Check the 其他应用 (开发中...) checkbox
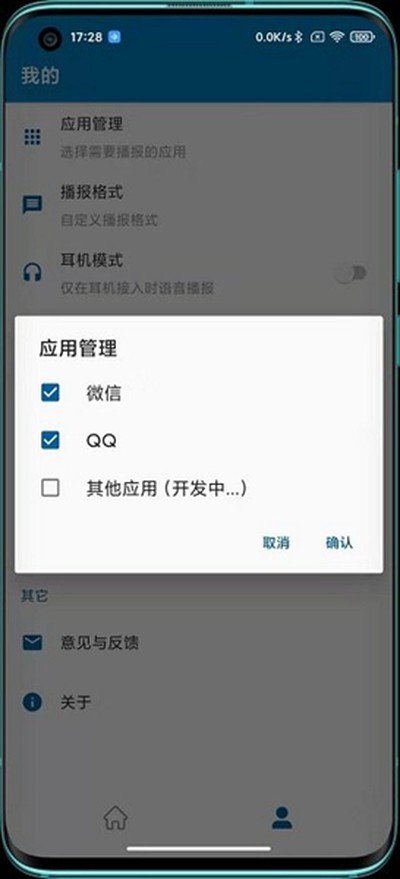400x879 pixels. click(x=50, y=489)
